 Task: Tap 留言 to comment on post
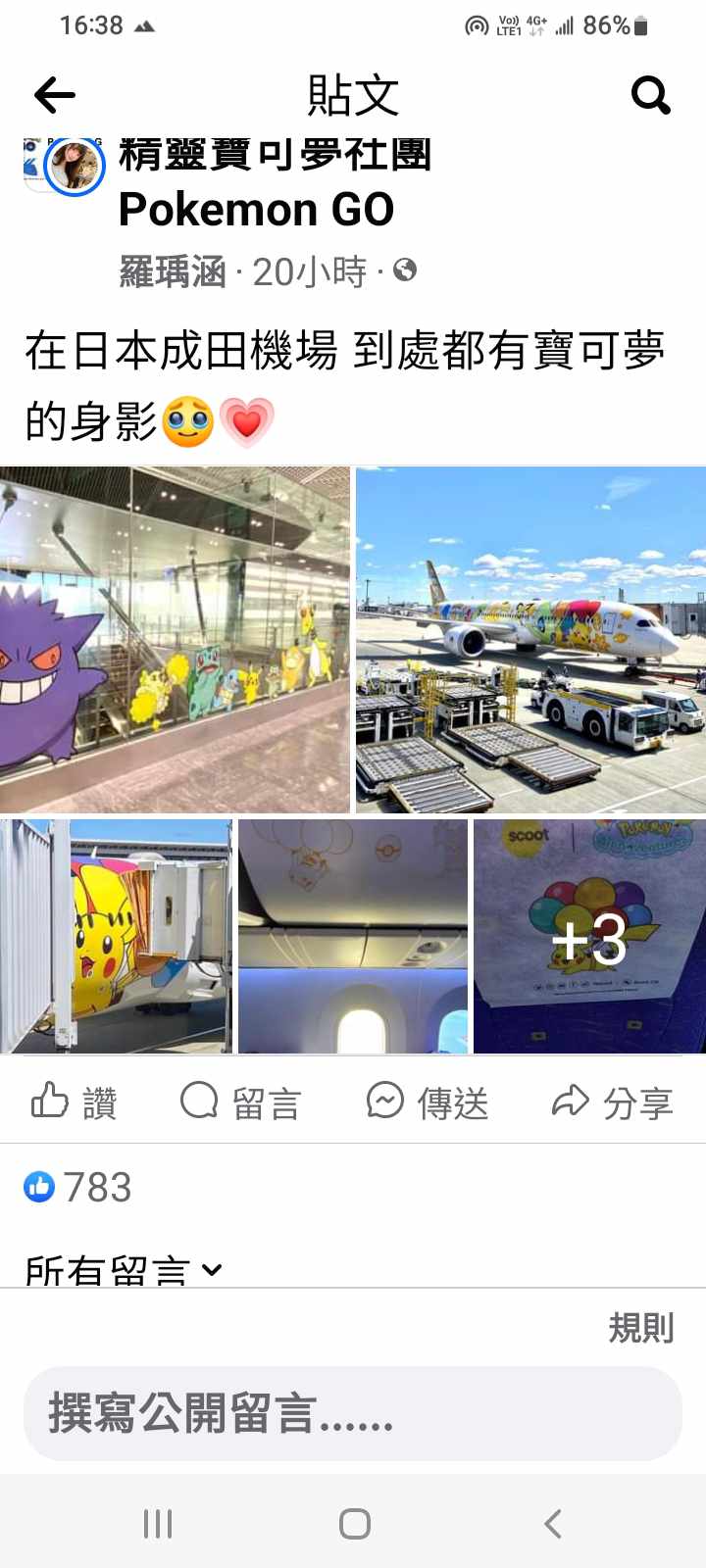click(x=240, y=1102)
